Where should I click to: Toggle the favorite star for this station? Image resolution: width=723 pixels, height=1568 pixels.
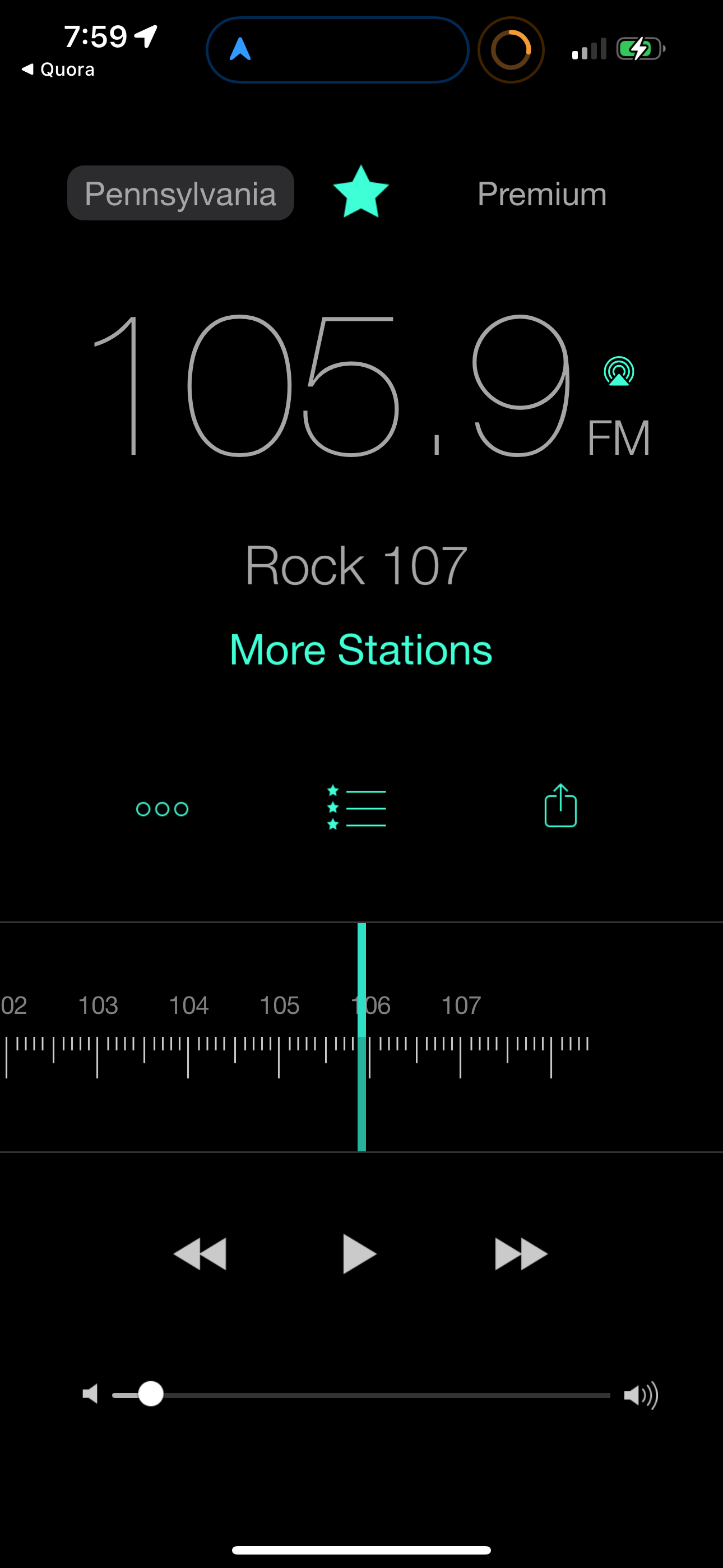coord(361,193)
